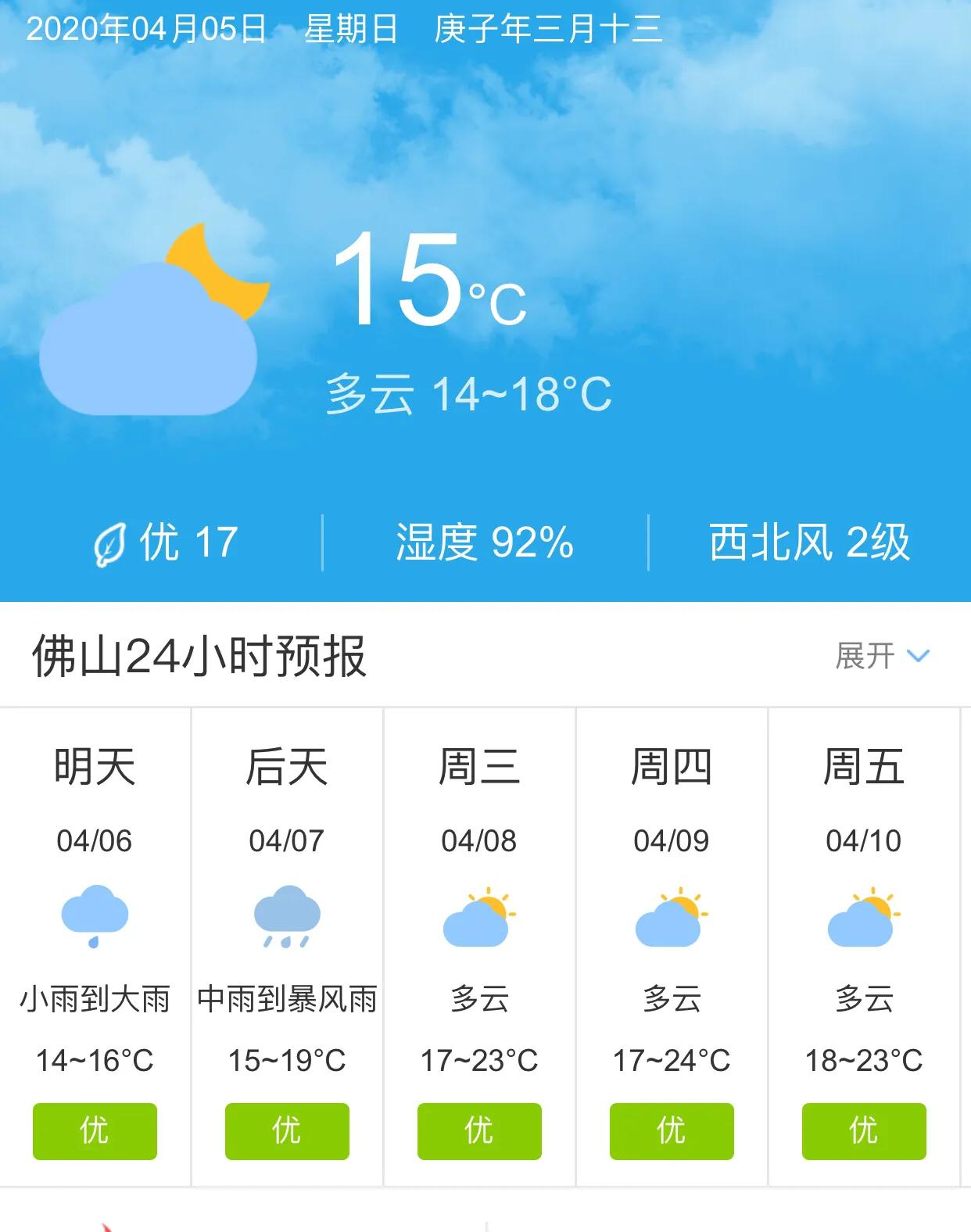This screenshot has width=971, height=1232.
Task: Tap the green 优 button under 04/08
Action: click(481, 1131)
